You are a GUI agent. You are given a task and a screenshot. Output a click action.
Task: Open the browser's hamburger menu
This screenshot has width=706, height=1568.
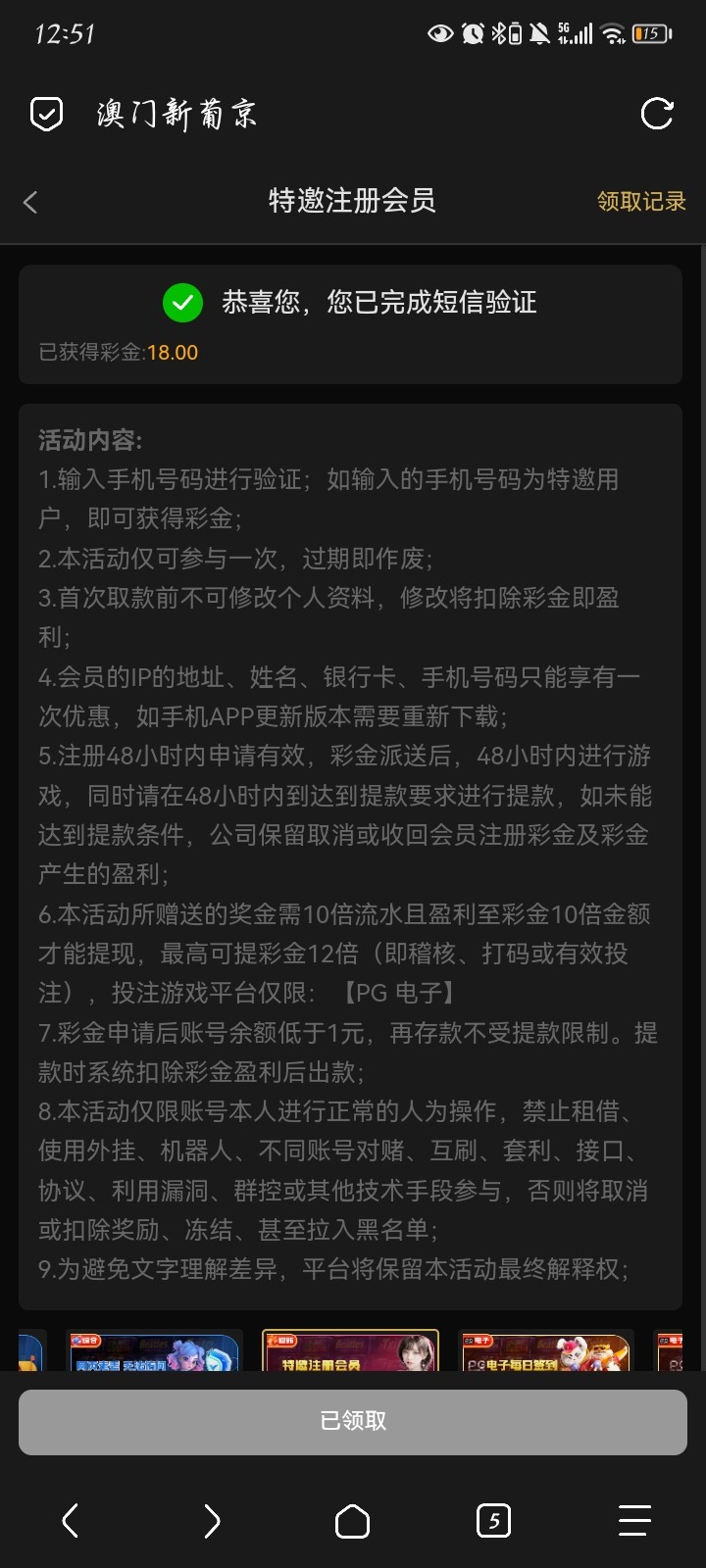[634, 1521]
